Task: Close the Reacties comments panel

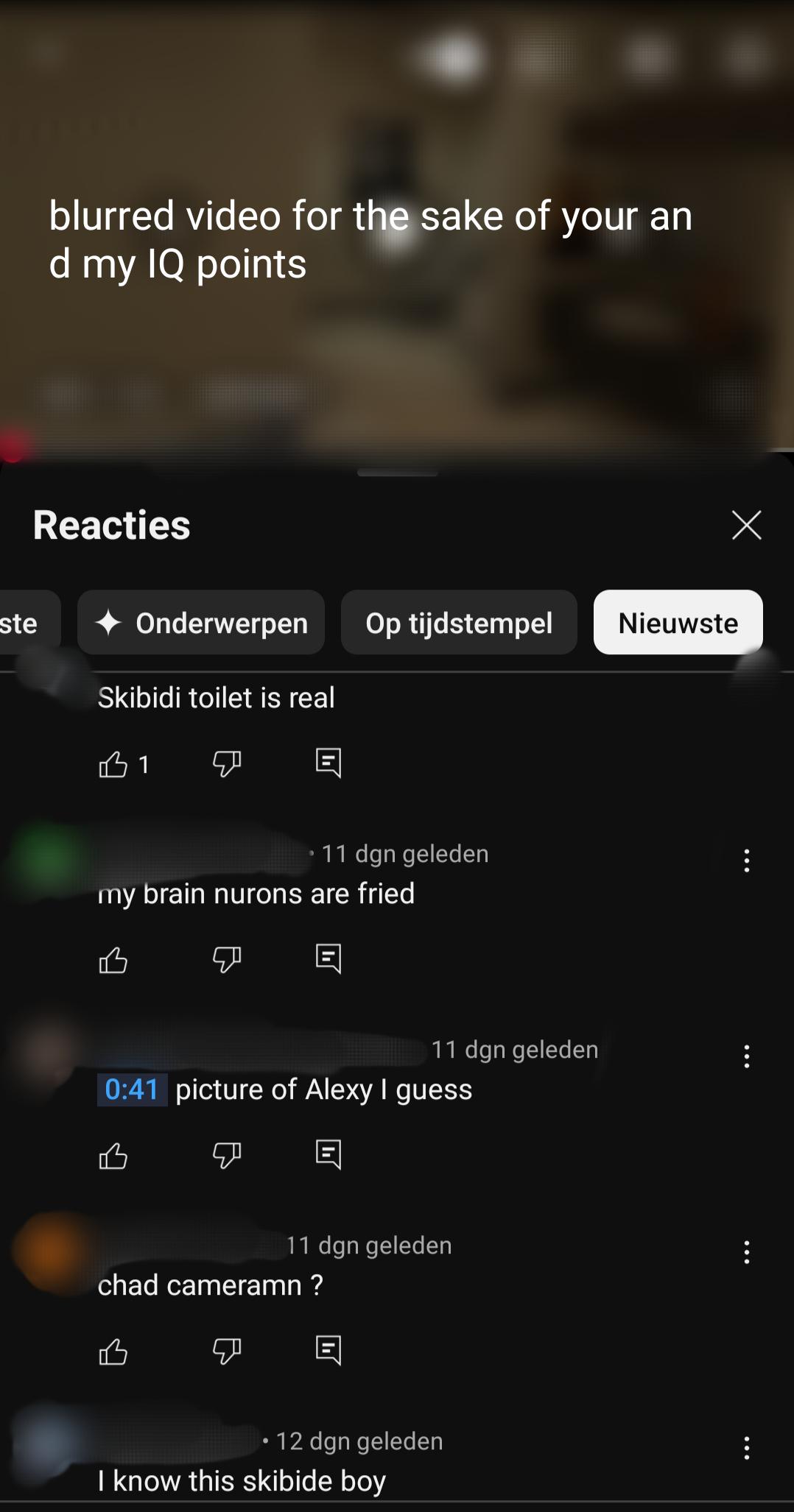Action: 746,525
